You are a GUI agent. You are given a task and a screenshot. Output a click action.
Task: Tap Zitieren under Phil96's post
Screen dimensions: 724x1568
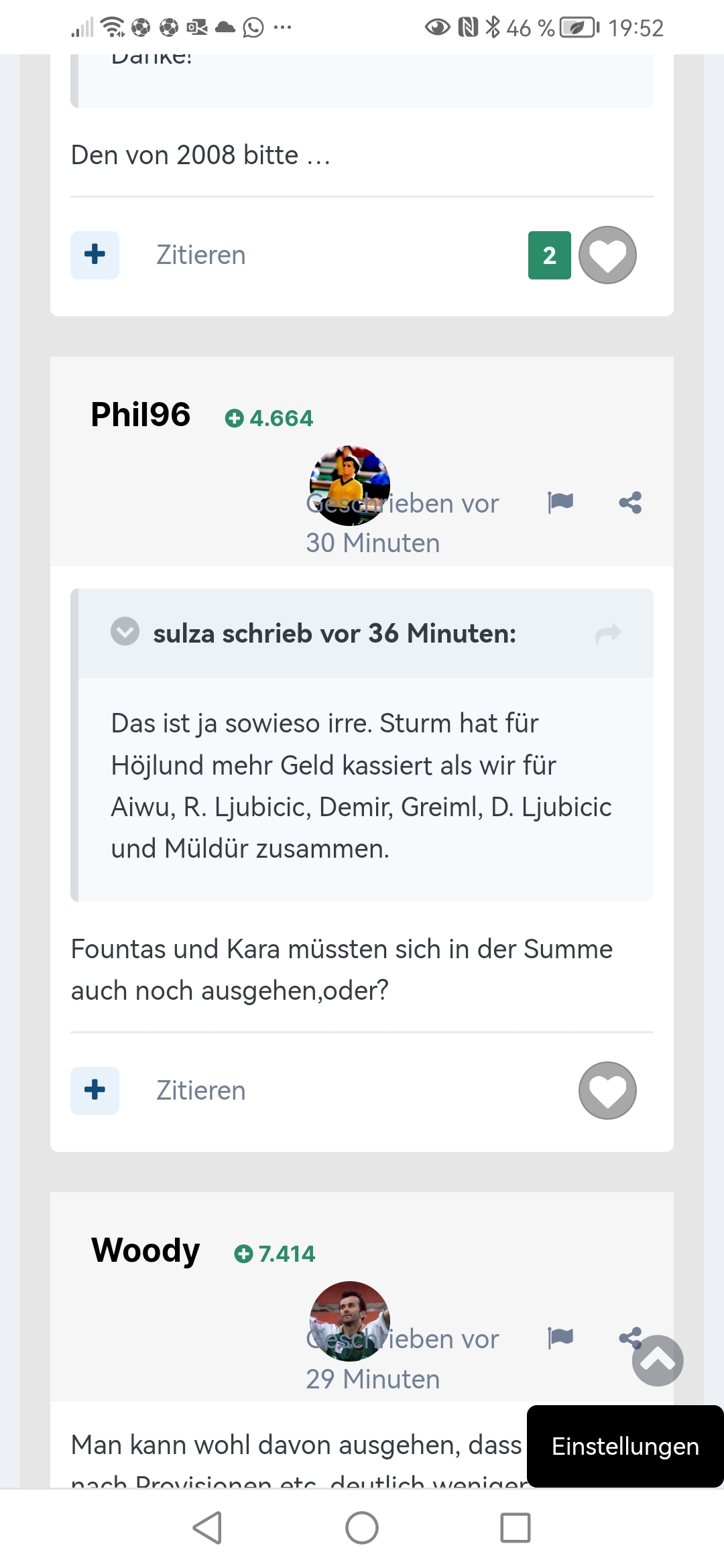coord(200,1091)
